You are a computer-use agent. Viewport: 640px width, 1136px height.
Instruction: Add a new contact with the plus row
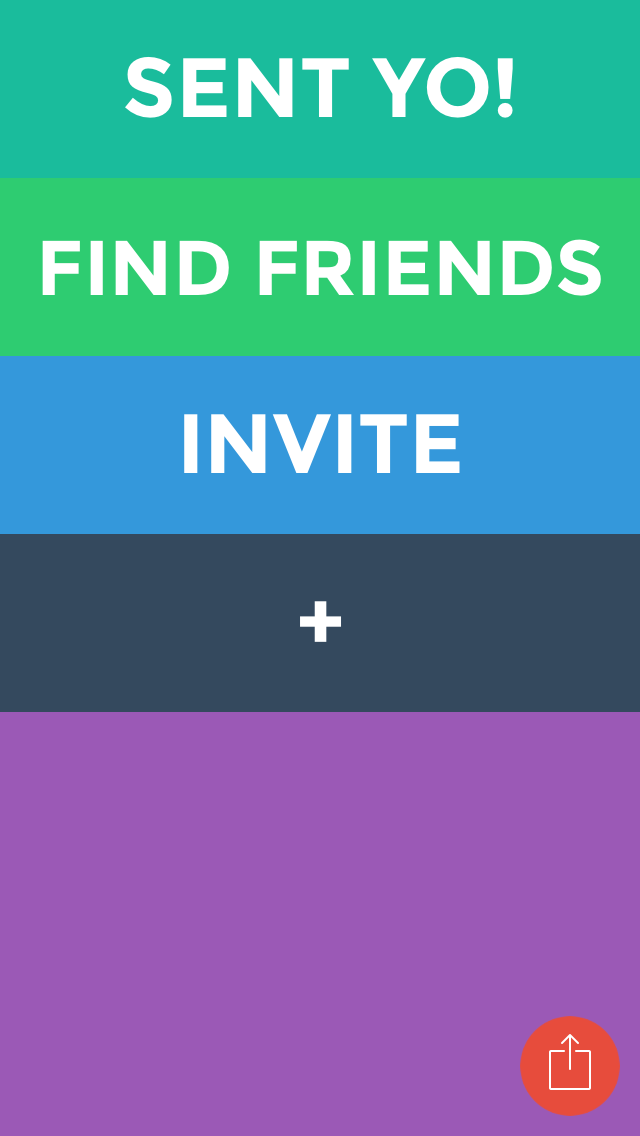[x=320, y=622]
